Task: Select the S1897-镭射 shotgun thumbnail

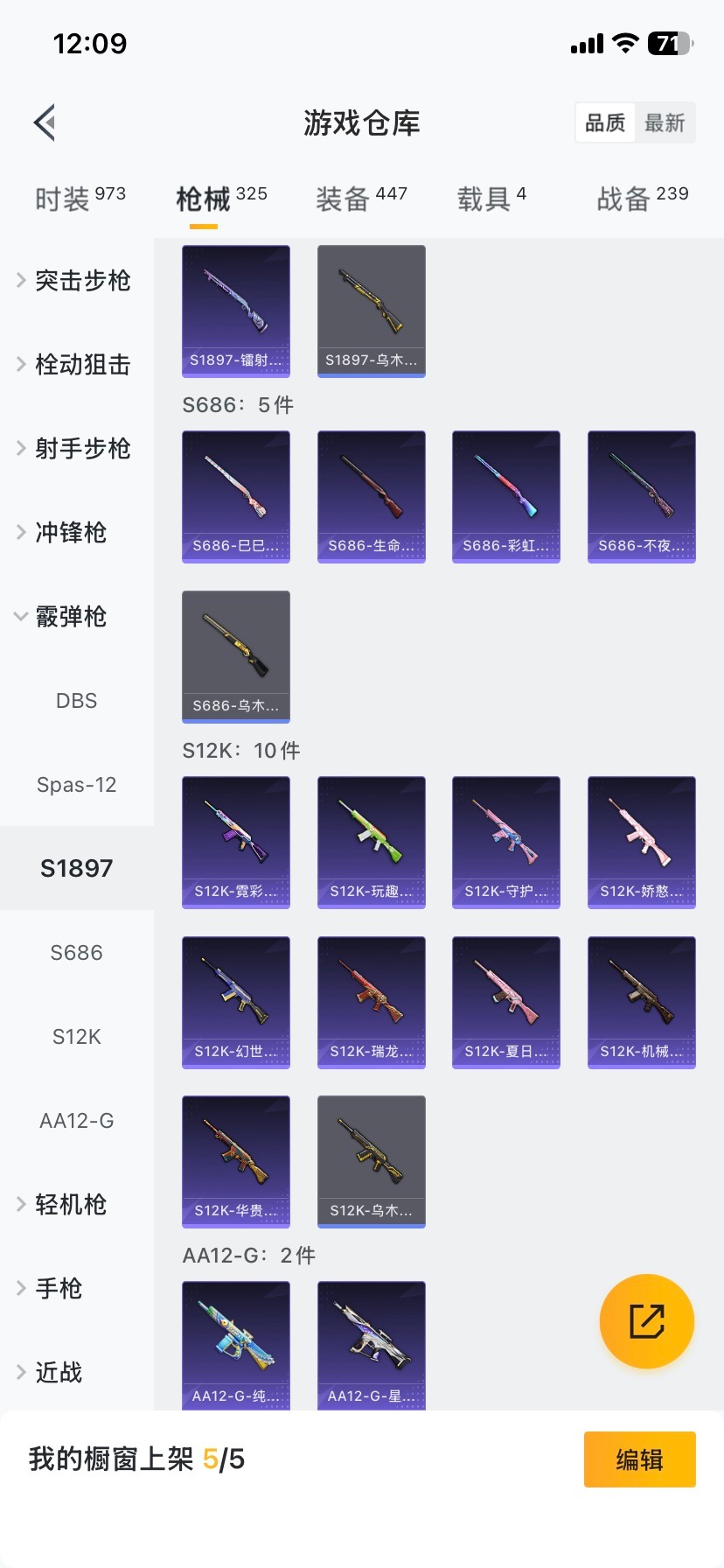Action: [x=236, y=311]
